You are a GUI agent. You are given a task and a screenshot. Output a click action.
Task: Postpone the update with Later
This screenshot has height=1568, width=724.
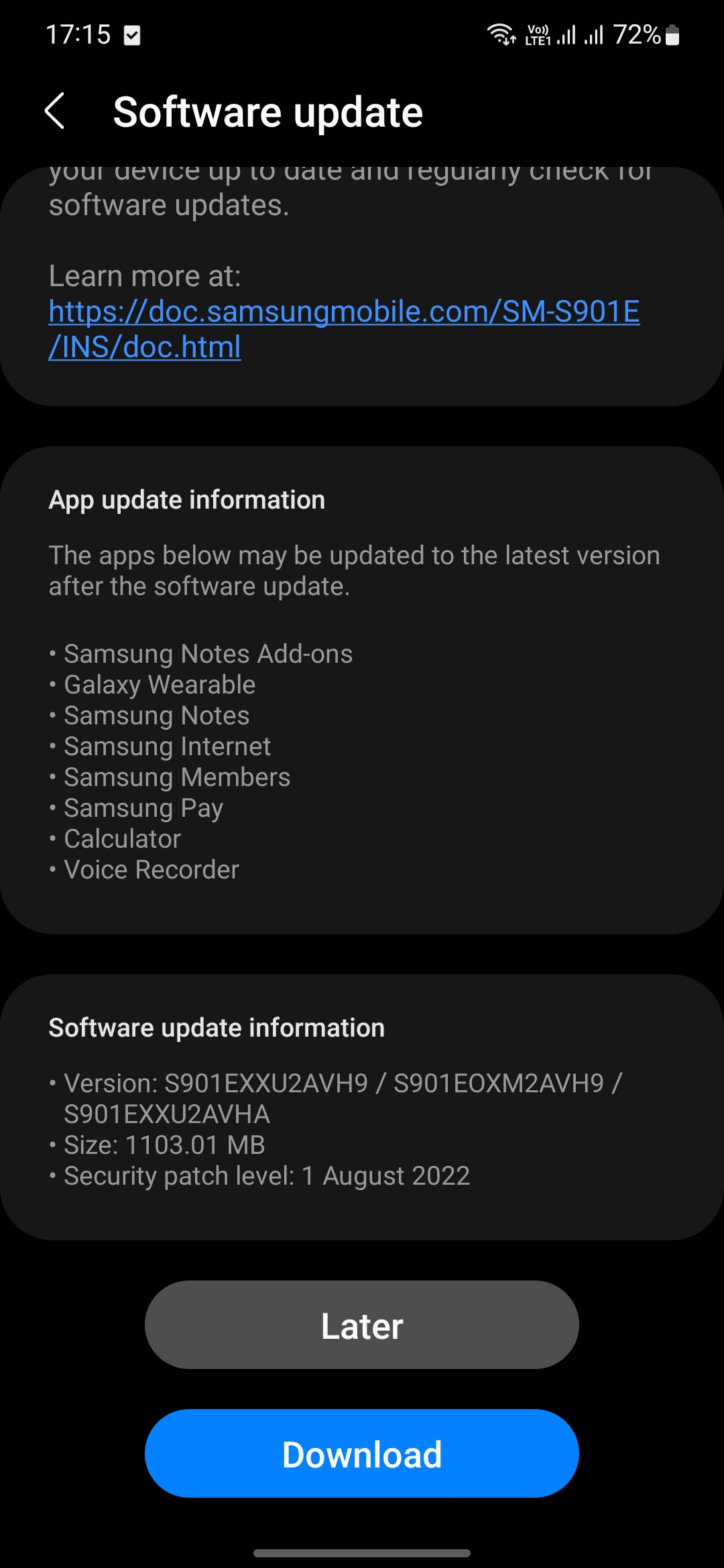click(x=362, y=1325)
